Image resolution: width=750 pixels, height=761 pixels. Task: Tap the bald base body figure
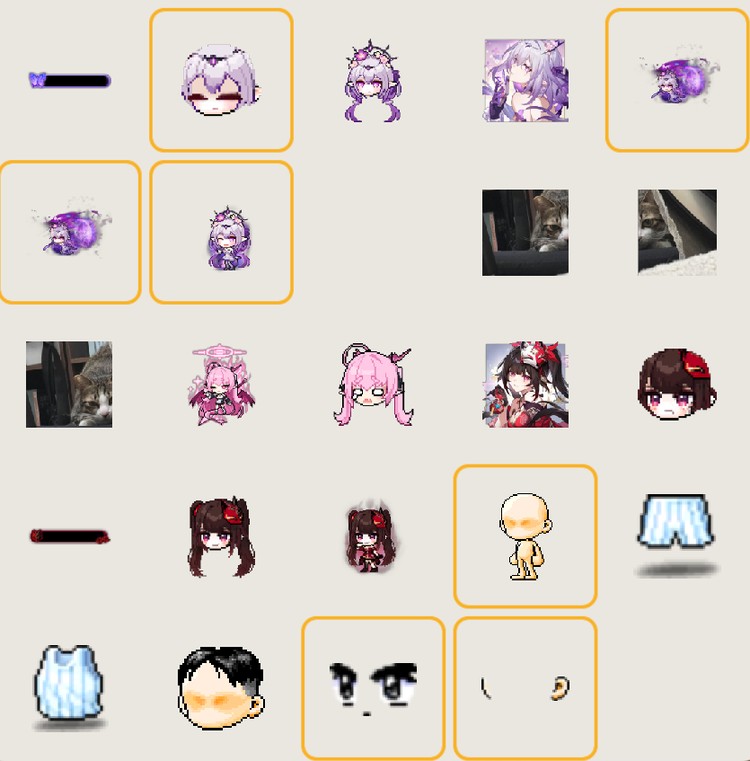(x=525, y=536)
